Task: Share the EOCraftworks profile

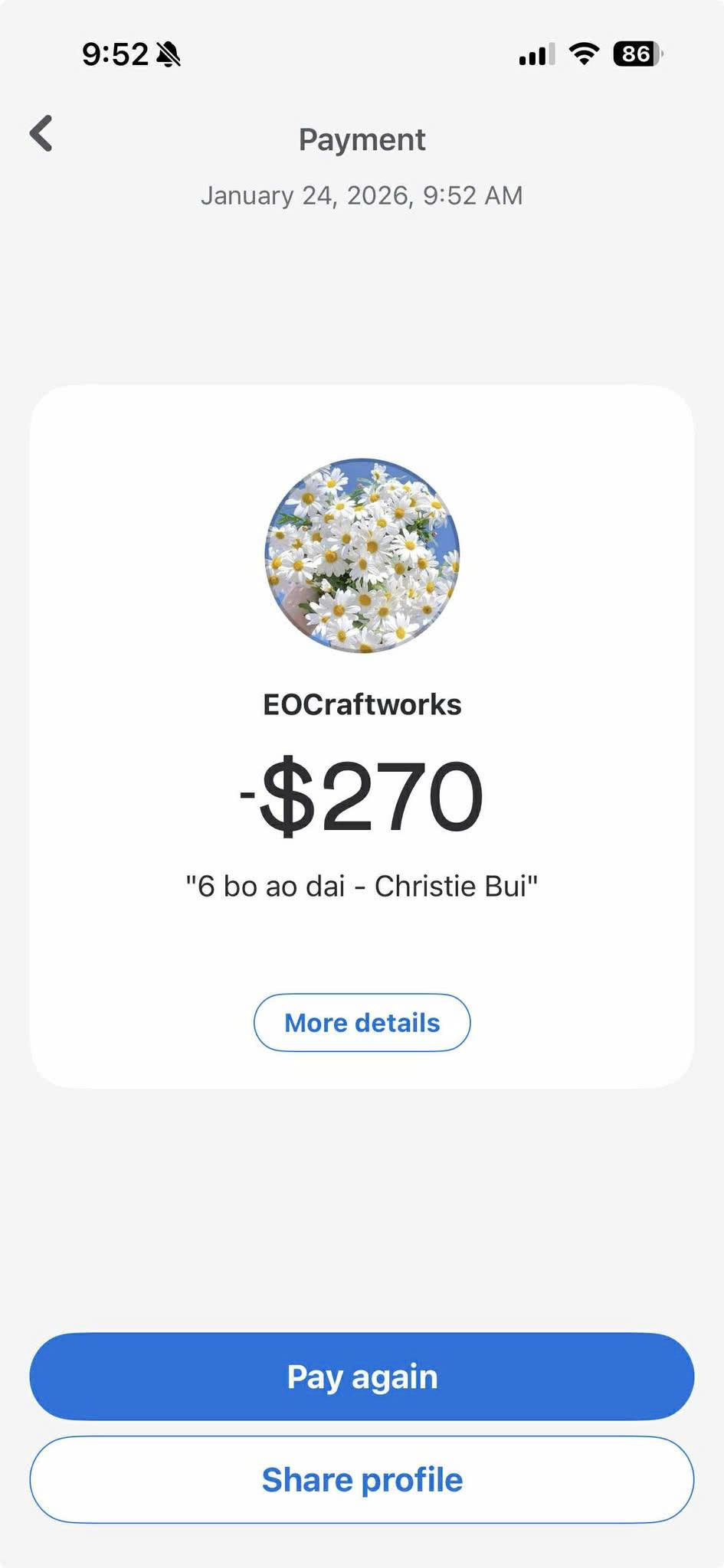Action: click(362, 1479)
